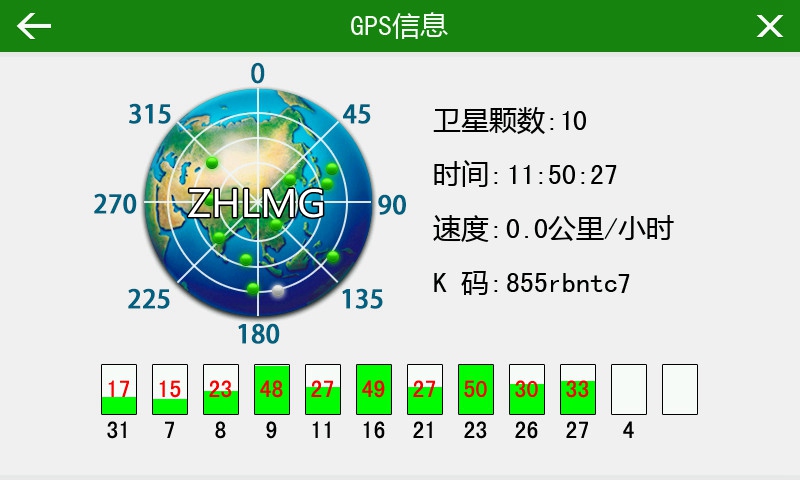Go back using the top-left arrow
The width and height of the screenshot is (800, 480).
click(34, 26)
